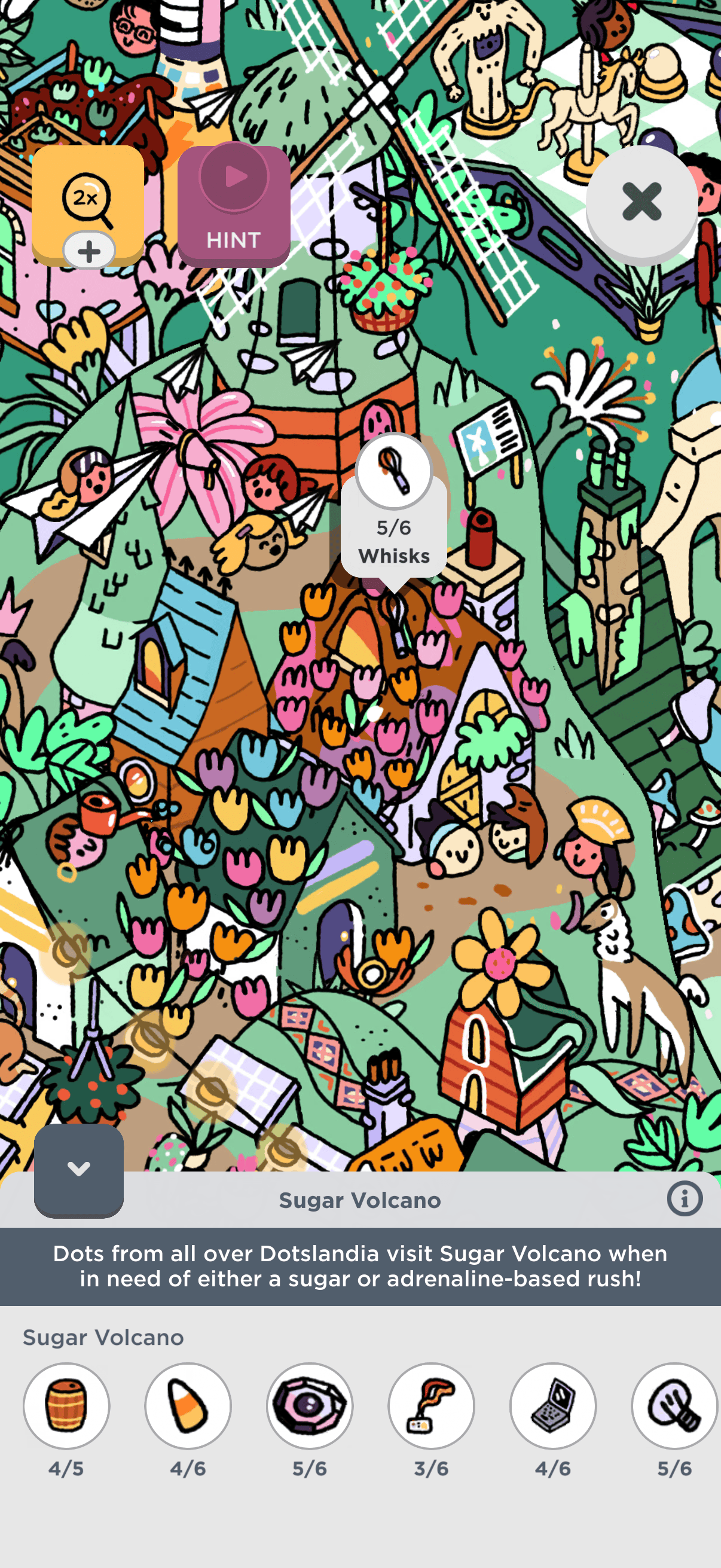
Task: Open the Sugar Volcano info icon
Action: coord(685,1199)
